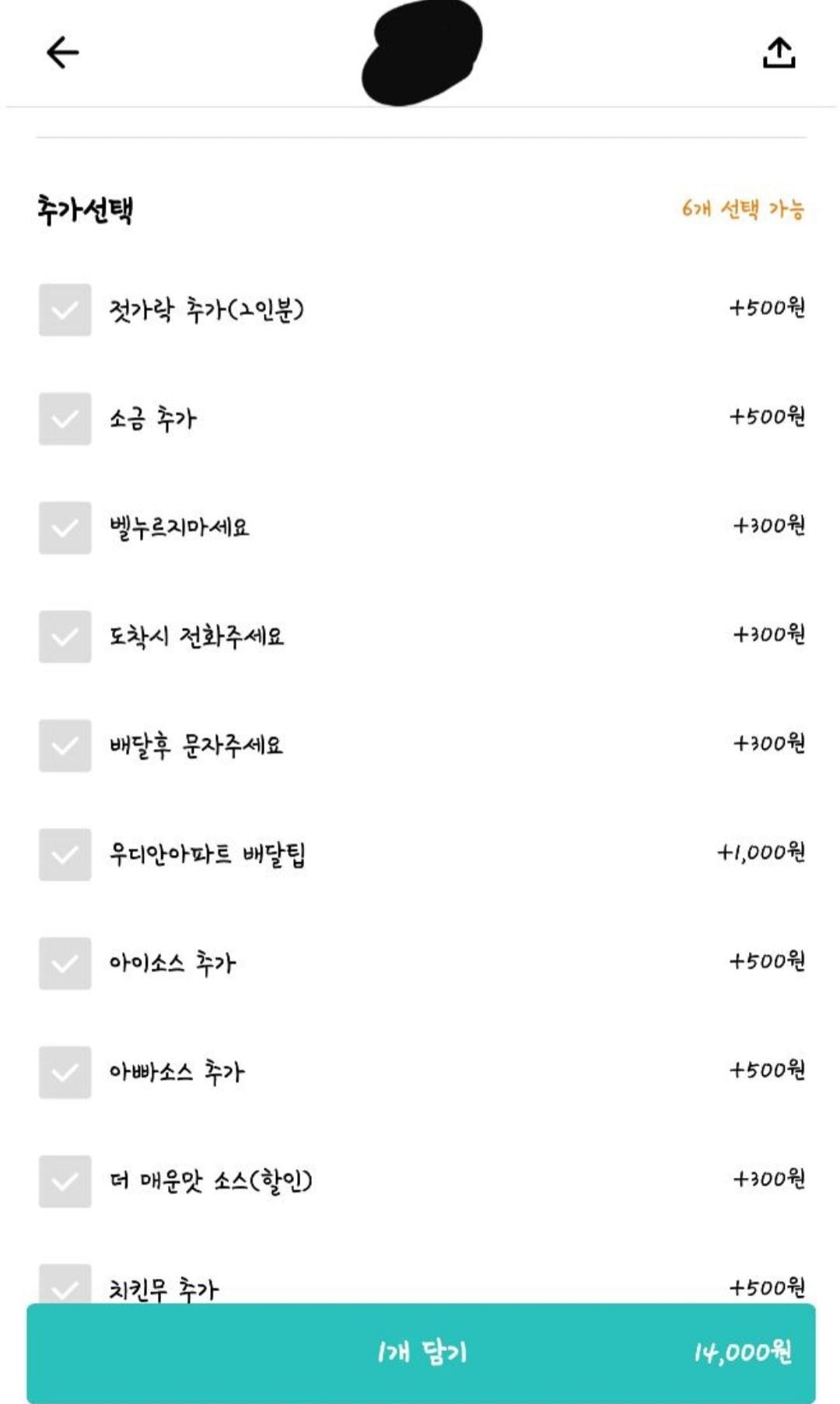Image resolution: width=840 pixels, height=1404 pixels.
Task: Select 아빠소스 추가 option
Action: click(x=65, y=1072)
